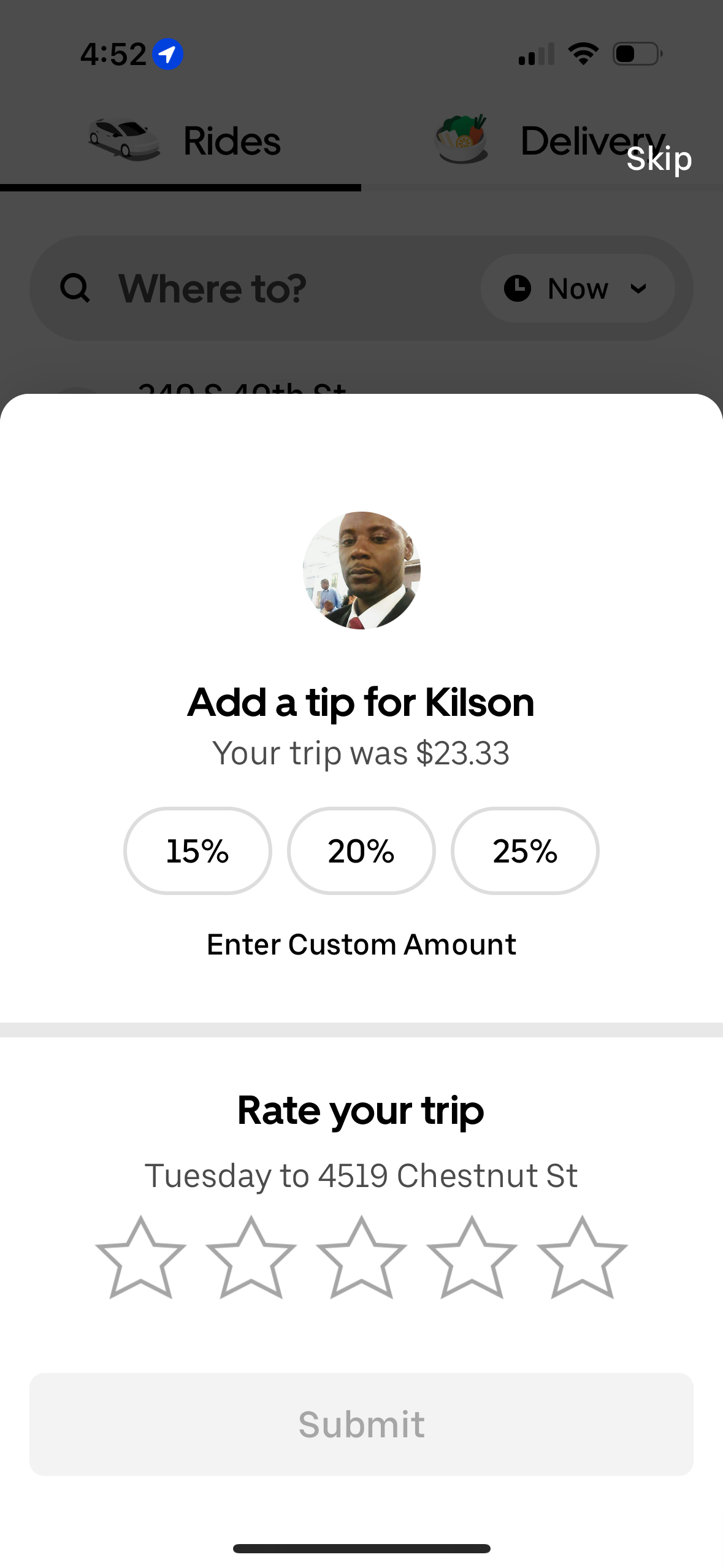Give the trip five stars

pyautogui.click(x=582, y=1256)
